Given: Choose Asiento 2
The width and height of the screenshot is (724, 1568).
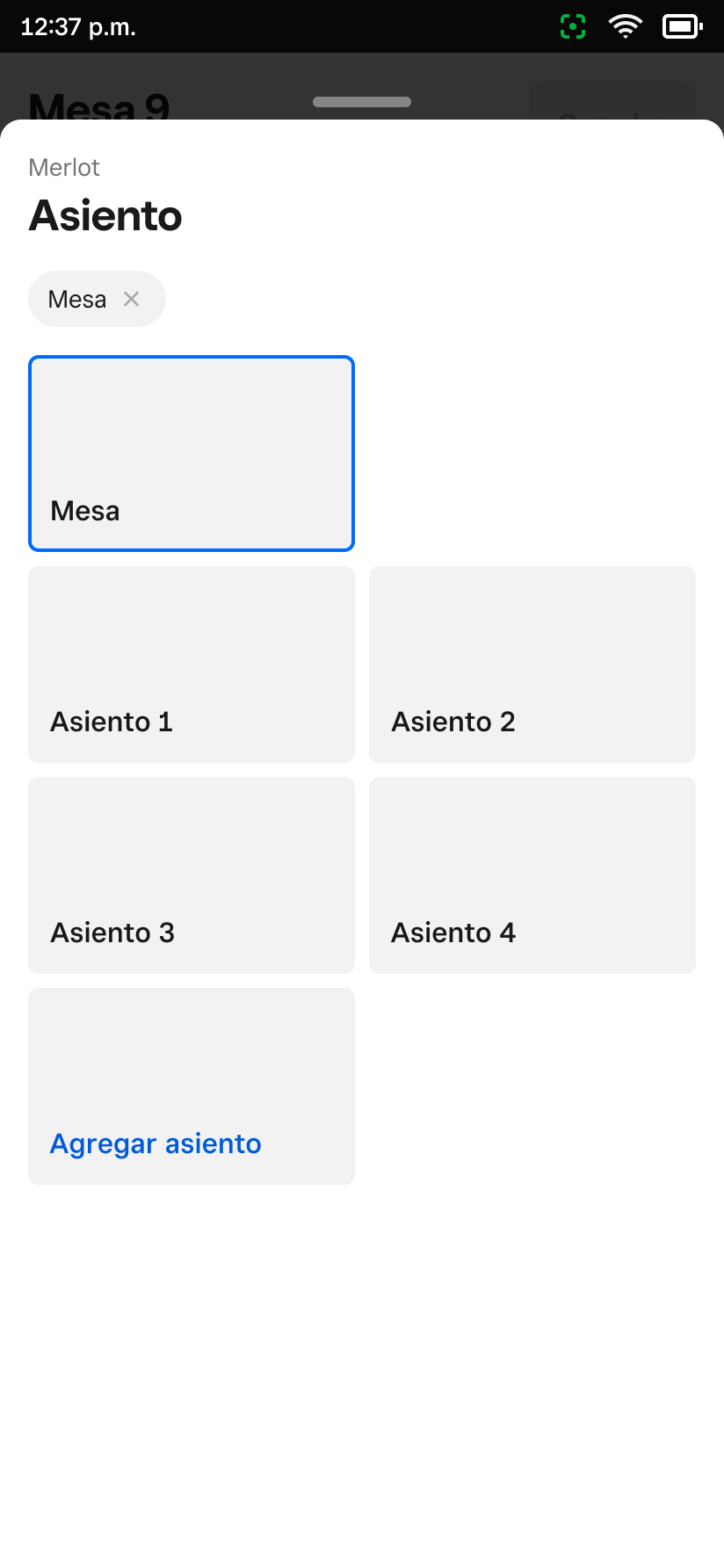Looking at the screenshot, I should 532,664.
